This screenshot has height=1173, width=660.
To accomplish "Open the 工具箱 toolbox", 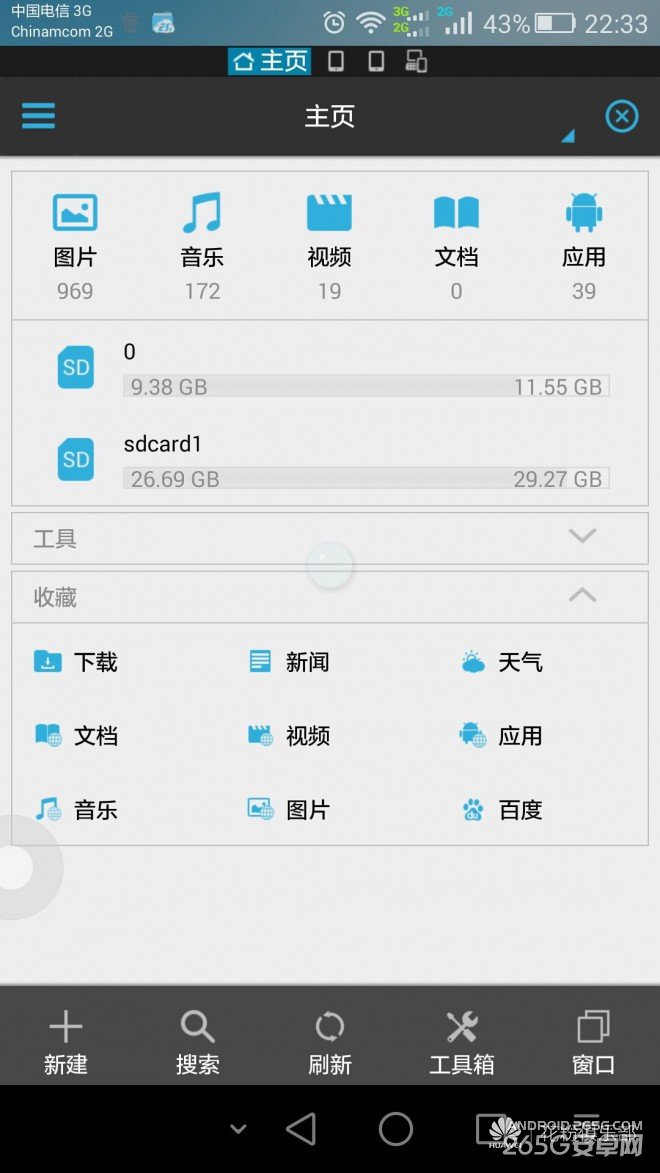I will click(x=462, y=1041).
